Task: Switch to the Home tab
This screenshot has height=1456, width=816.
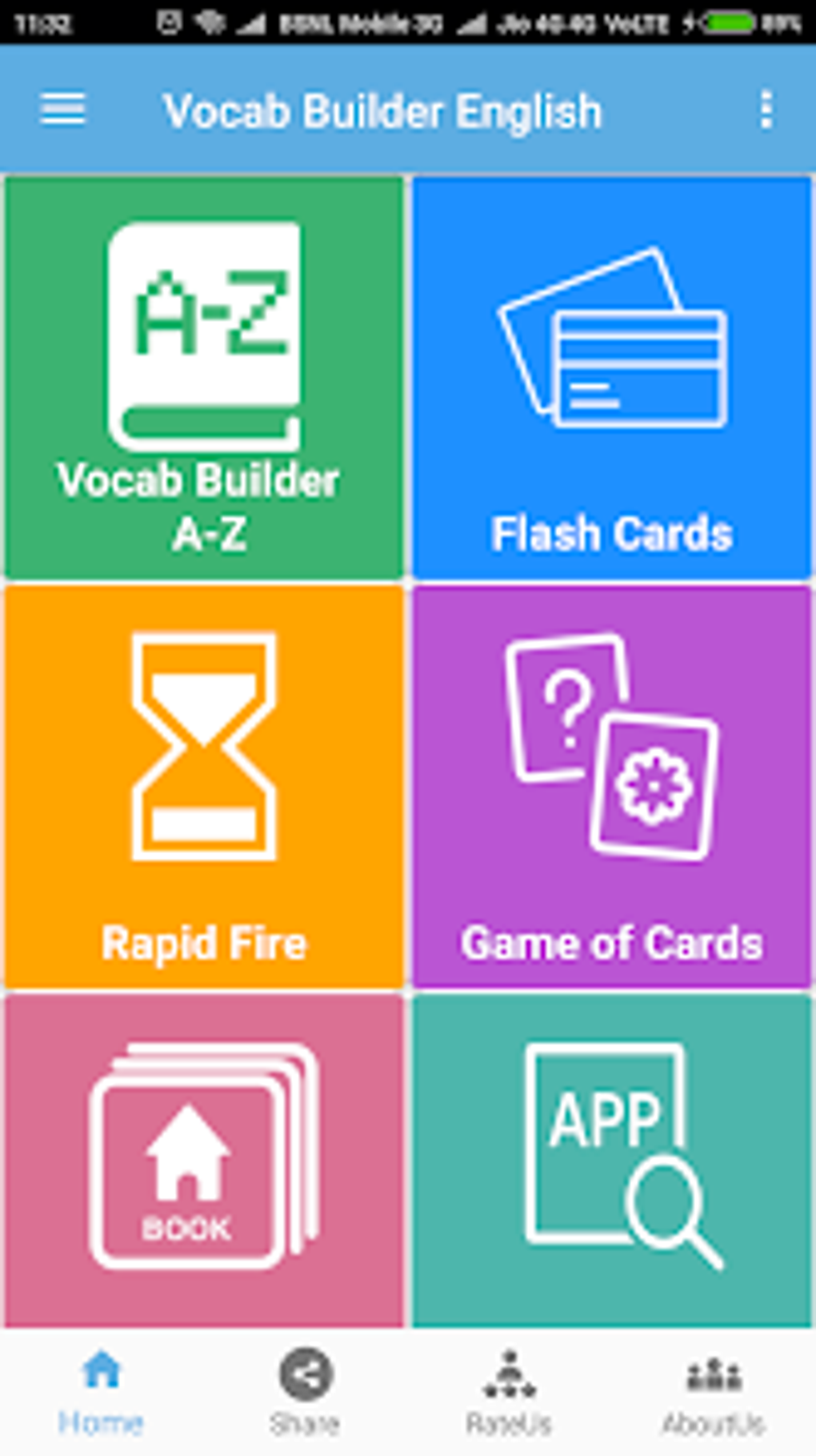Action: point(102,1393)
